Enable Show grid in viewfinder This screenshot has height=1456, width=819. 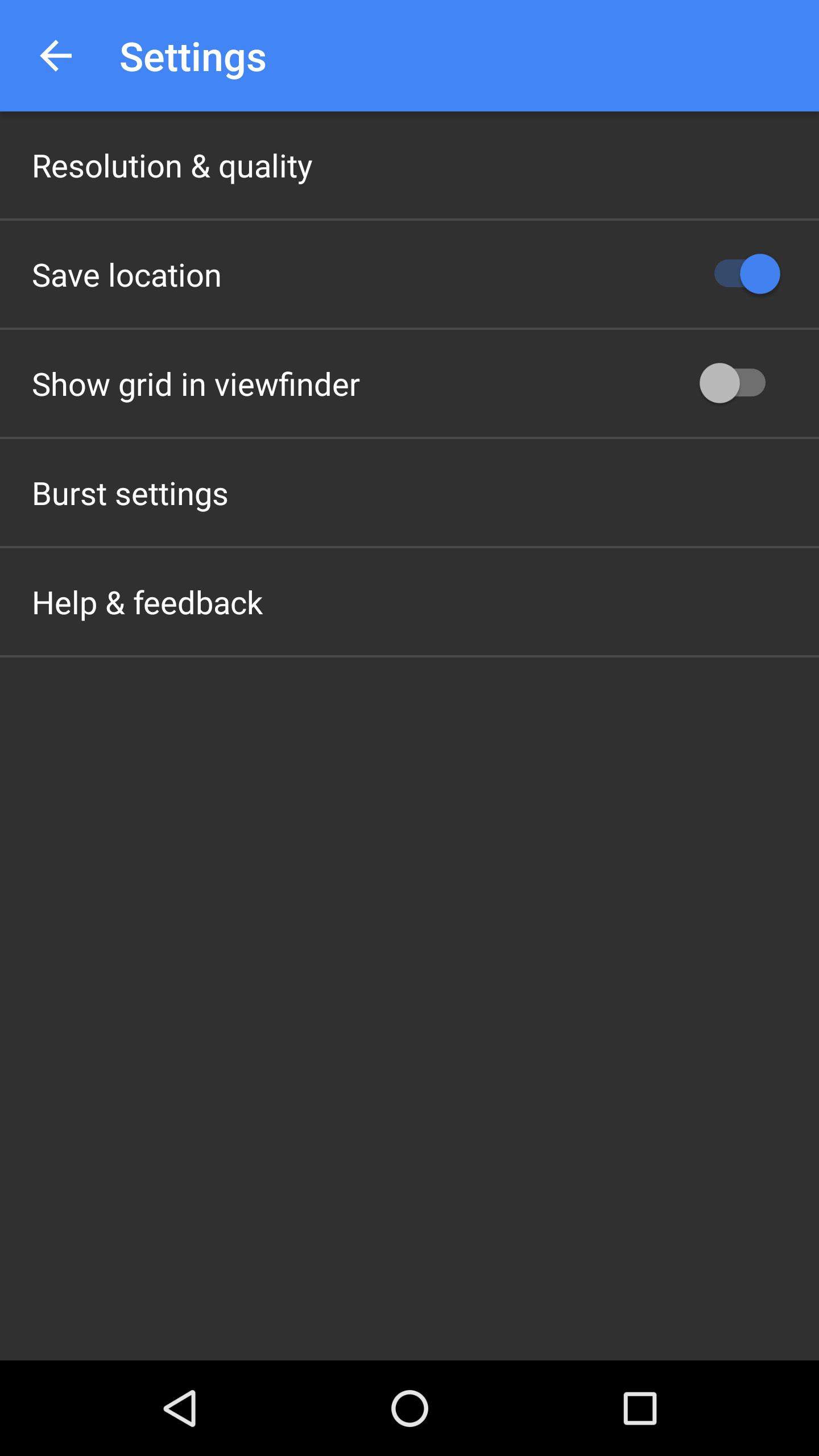(x=733, y=383)
